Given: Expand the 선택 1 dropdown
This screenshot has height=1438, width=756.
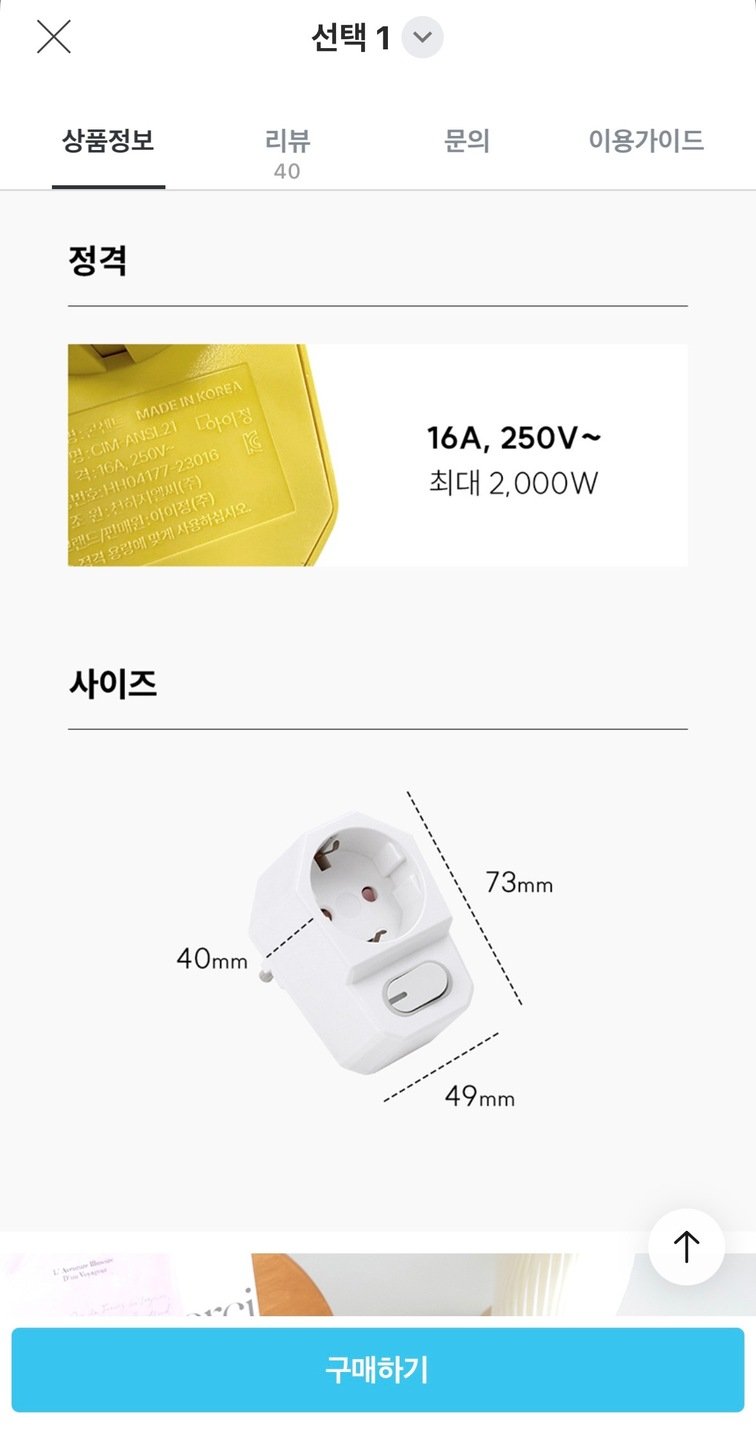Looking at the screenshot, I should [422, 38].
